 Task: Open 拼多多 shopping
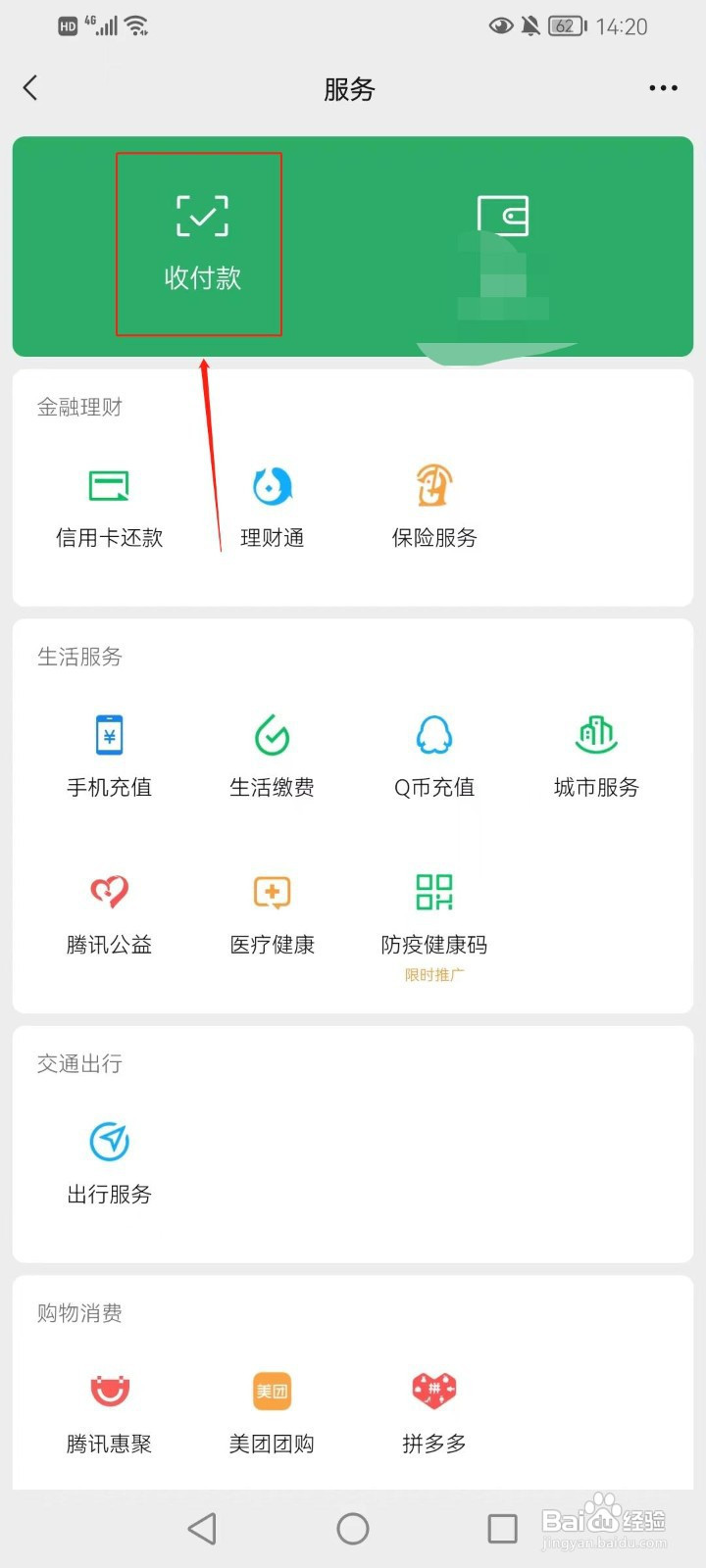(x=434, y=1414)
